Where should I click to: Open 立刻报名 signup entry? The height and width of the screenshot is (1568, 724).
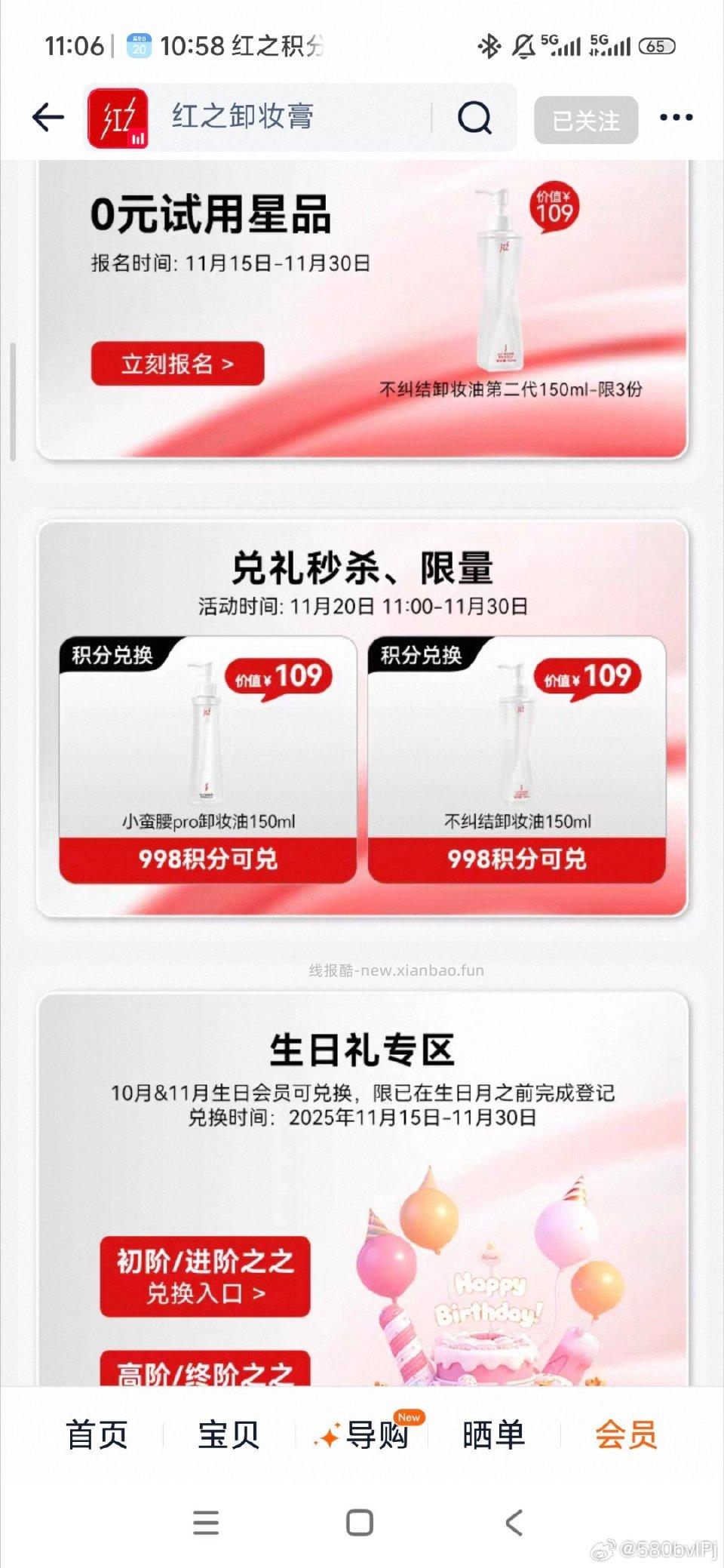(x=178, y=364)
